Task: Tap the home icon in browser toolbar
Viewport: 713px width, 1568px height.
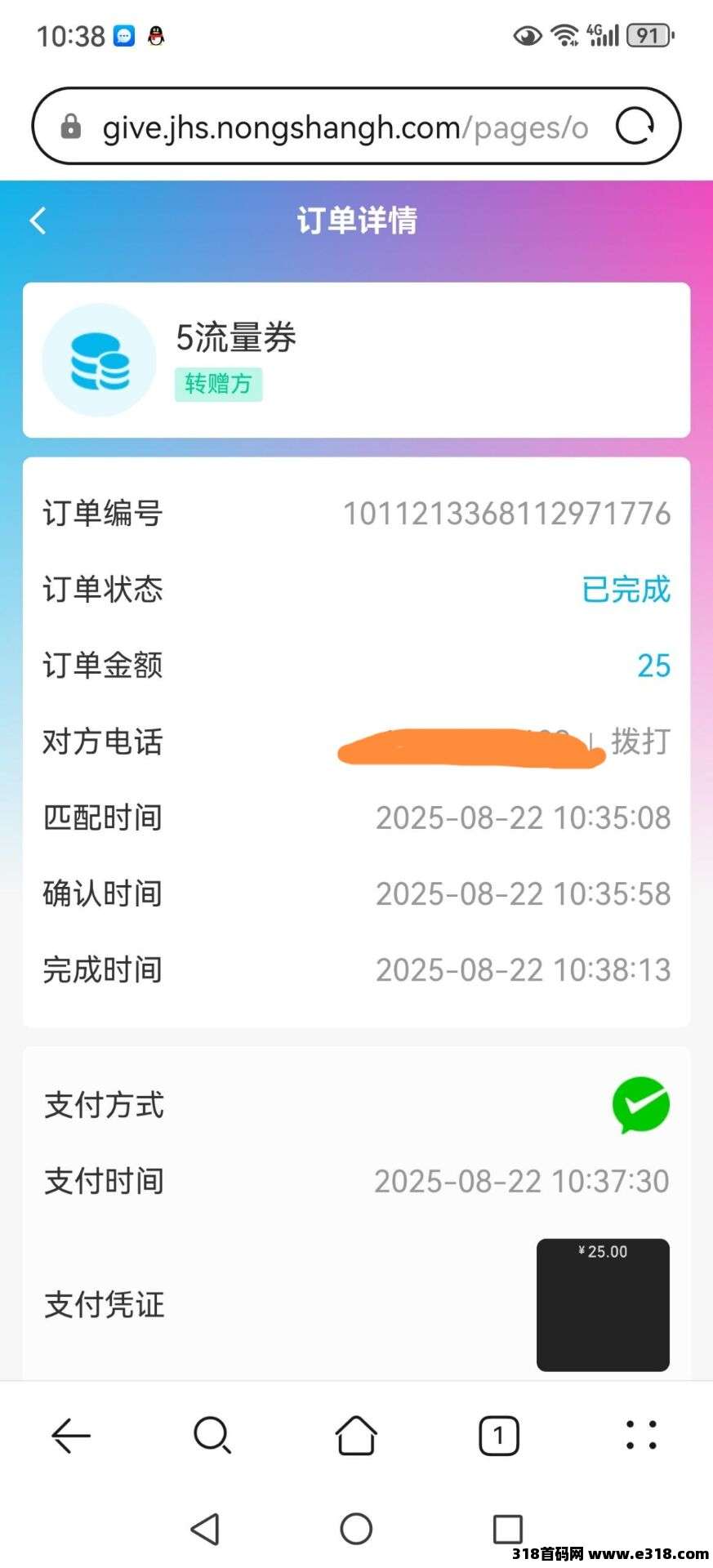Action: coord(356,1435)
